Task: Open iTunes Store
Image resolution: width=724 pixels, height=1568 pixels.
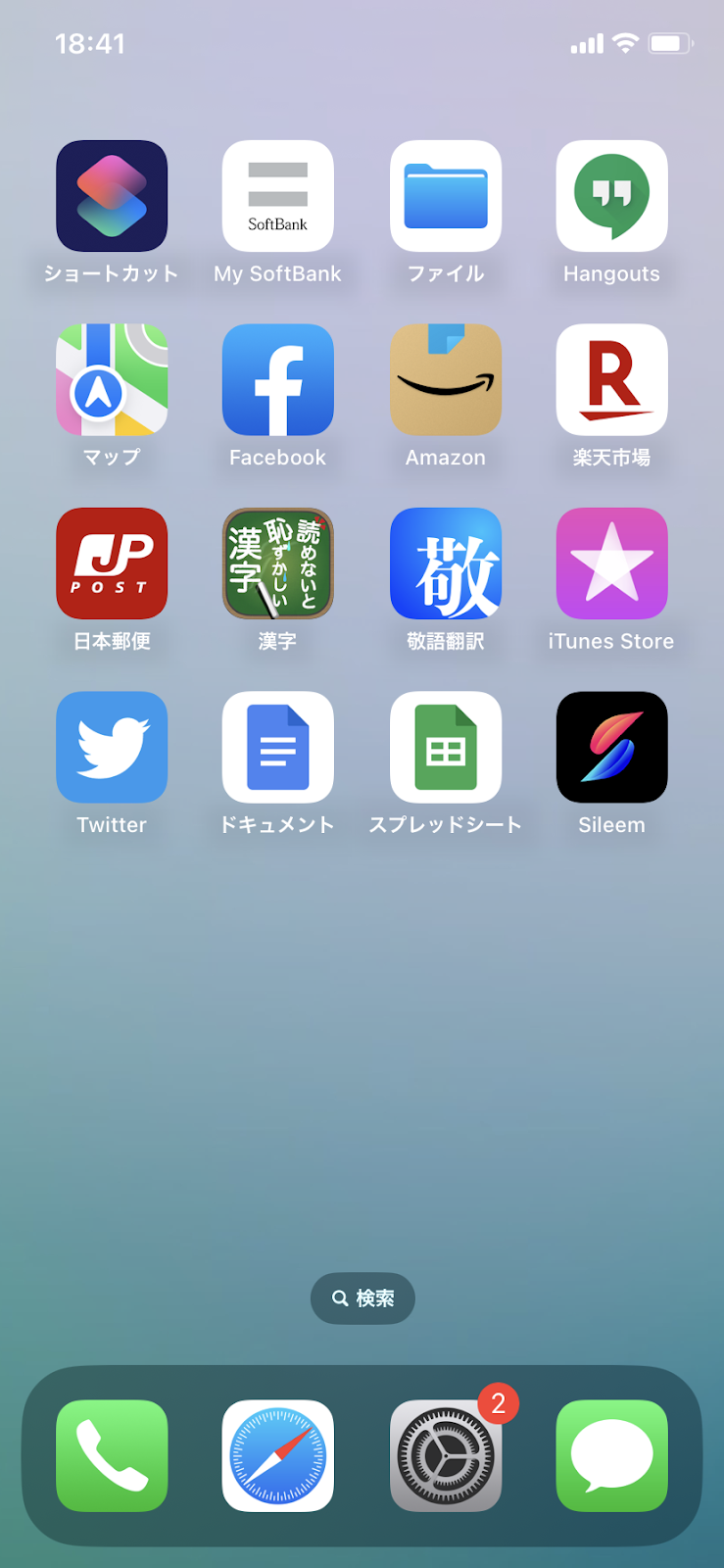Action: [x=611, y=563]
